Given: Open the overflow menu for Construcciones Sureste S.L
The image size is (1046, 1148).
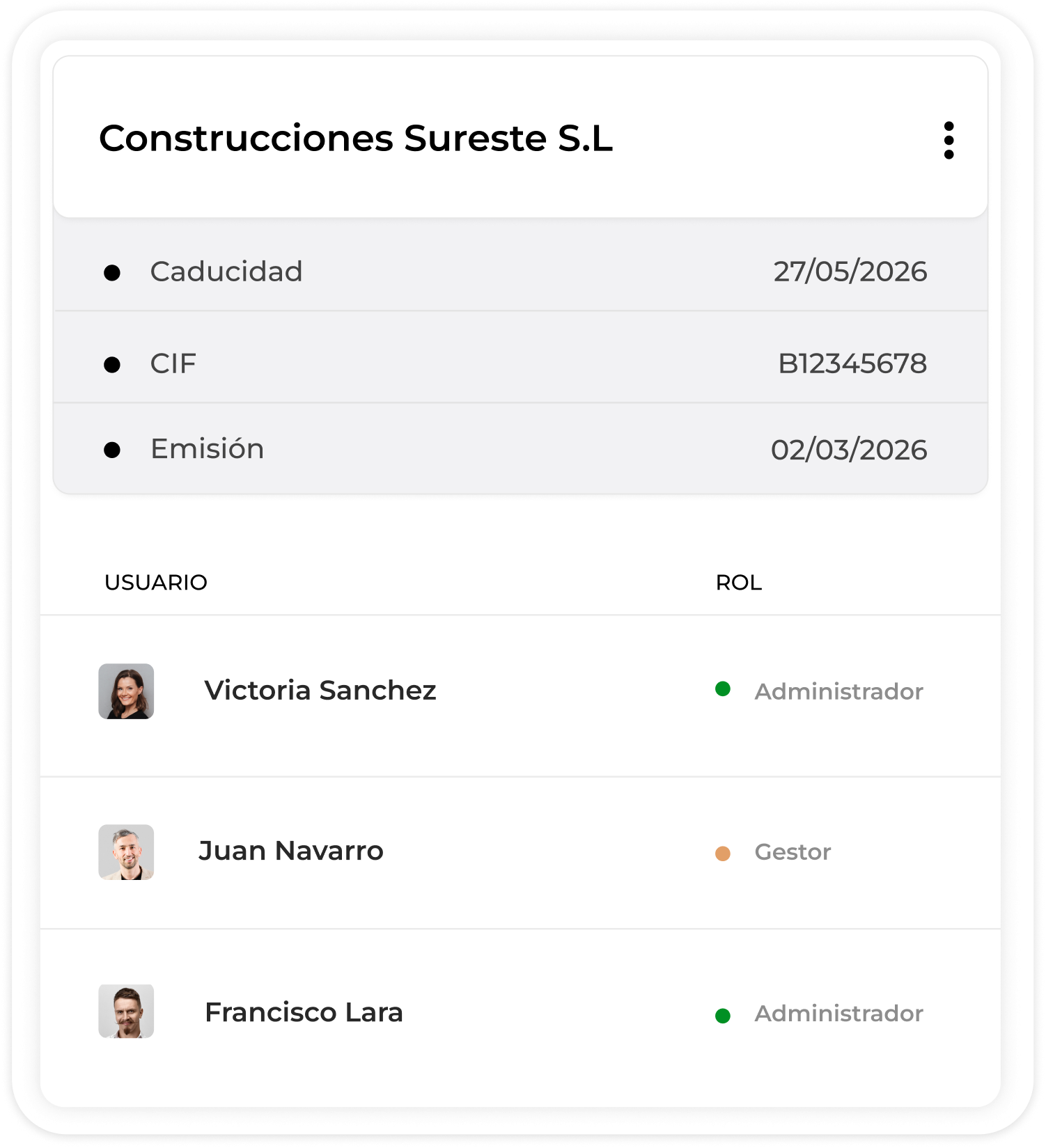Looking at the screenshot, I should [x=949, y=140].
